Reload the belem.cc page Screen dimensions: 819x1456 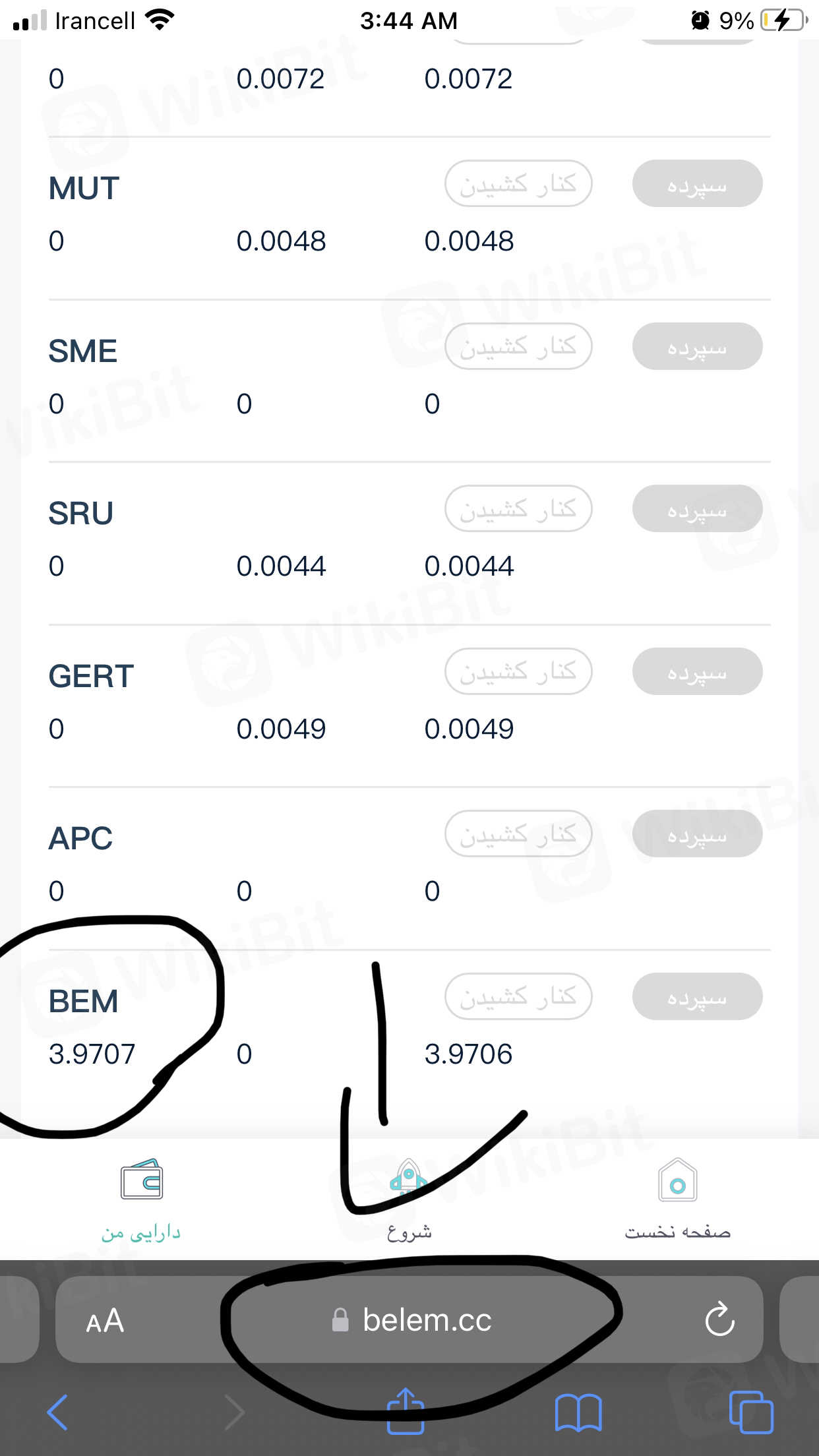point(719,1320)
